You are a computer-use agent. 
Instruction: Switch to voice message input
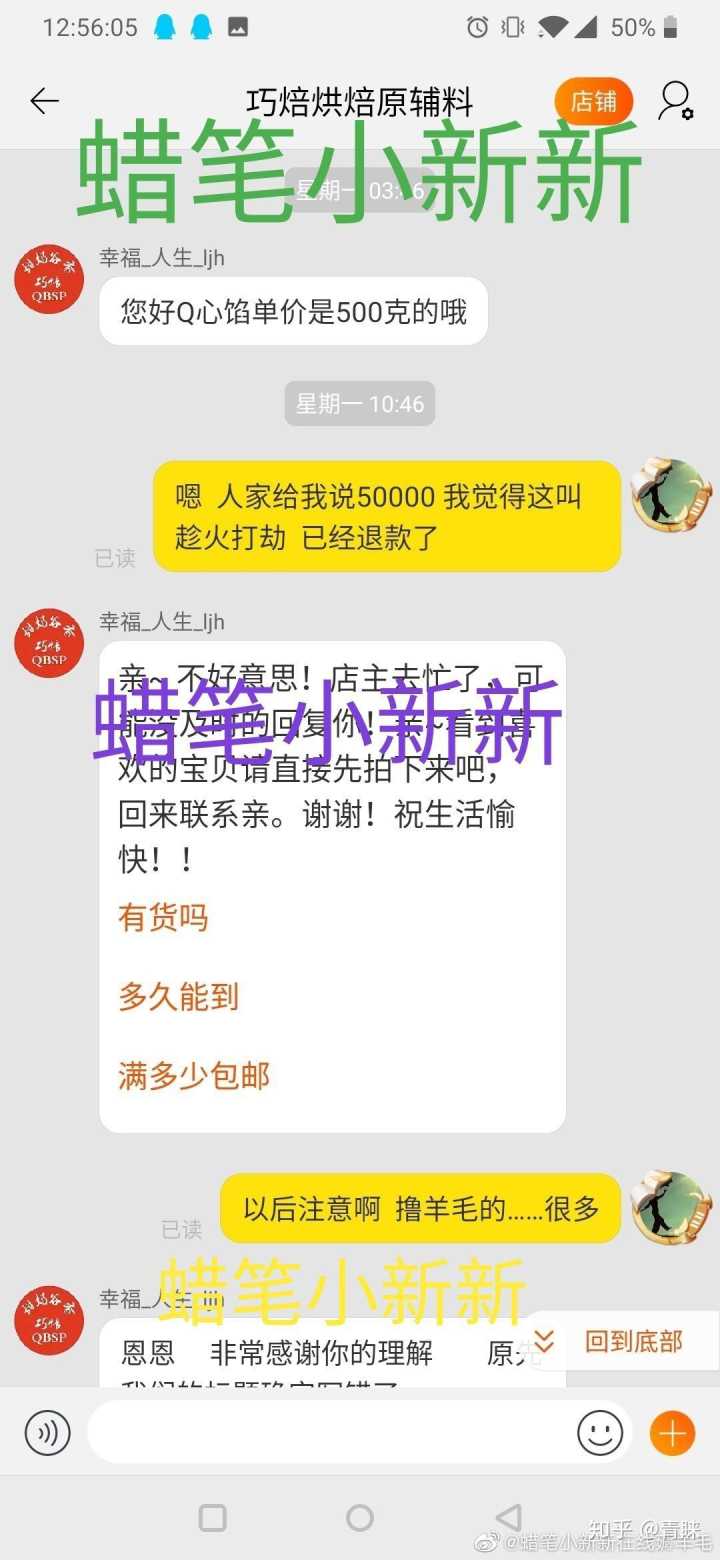pyautogui.click(x=47, y=1434)
